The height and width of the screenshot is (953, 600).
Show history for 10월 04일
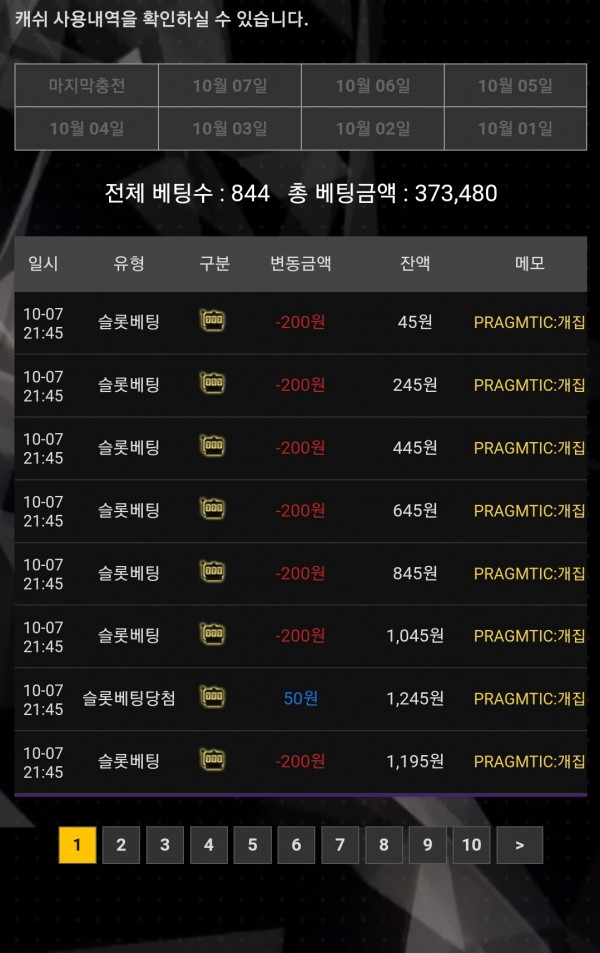point(87,129)
